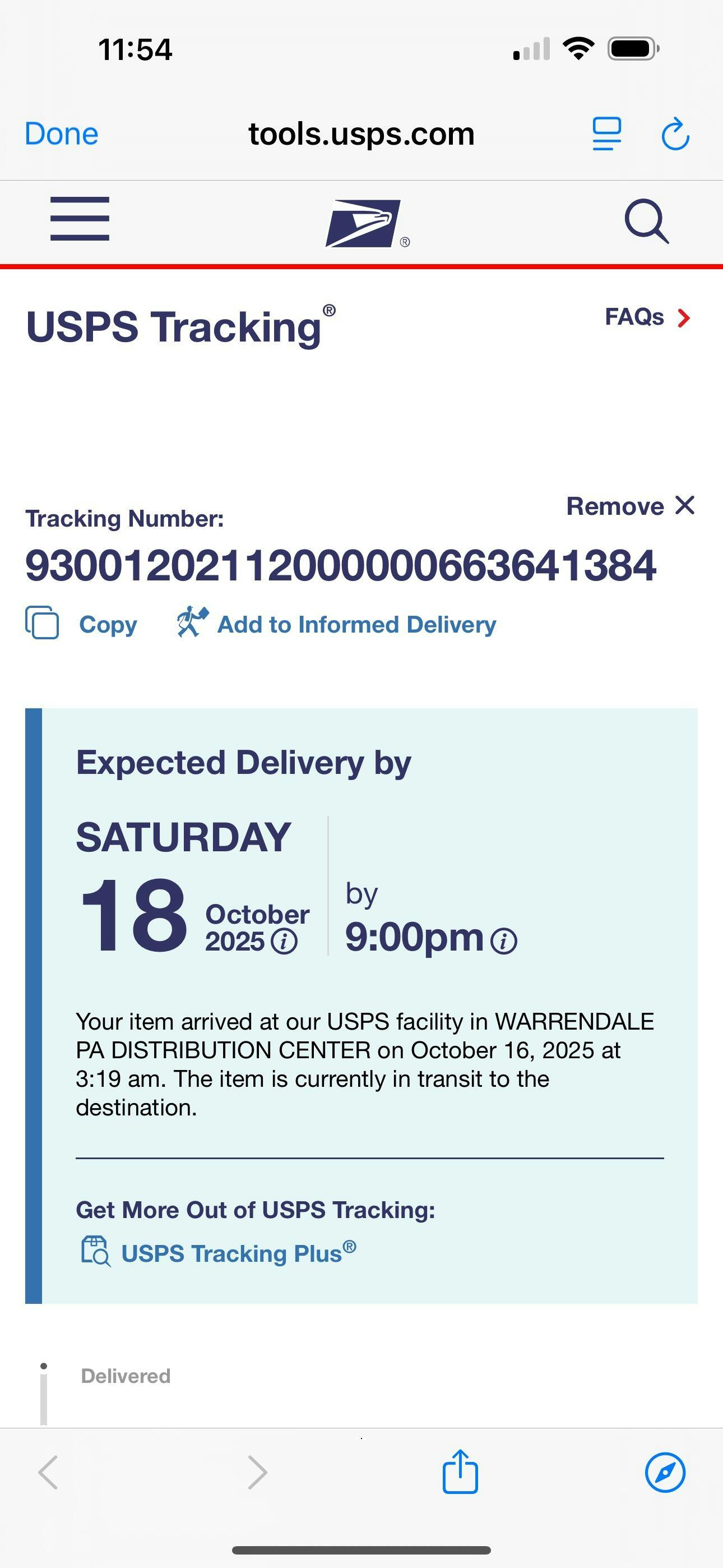Open page in Safari compass icon
The width and height of the screenshot is (723, 1568).
(x=665, y=1473)
